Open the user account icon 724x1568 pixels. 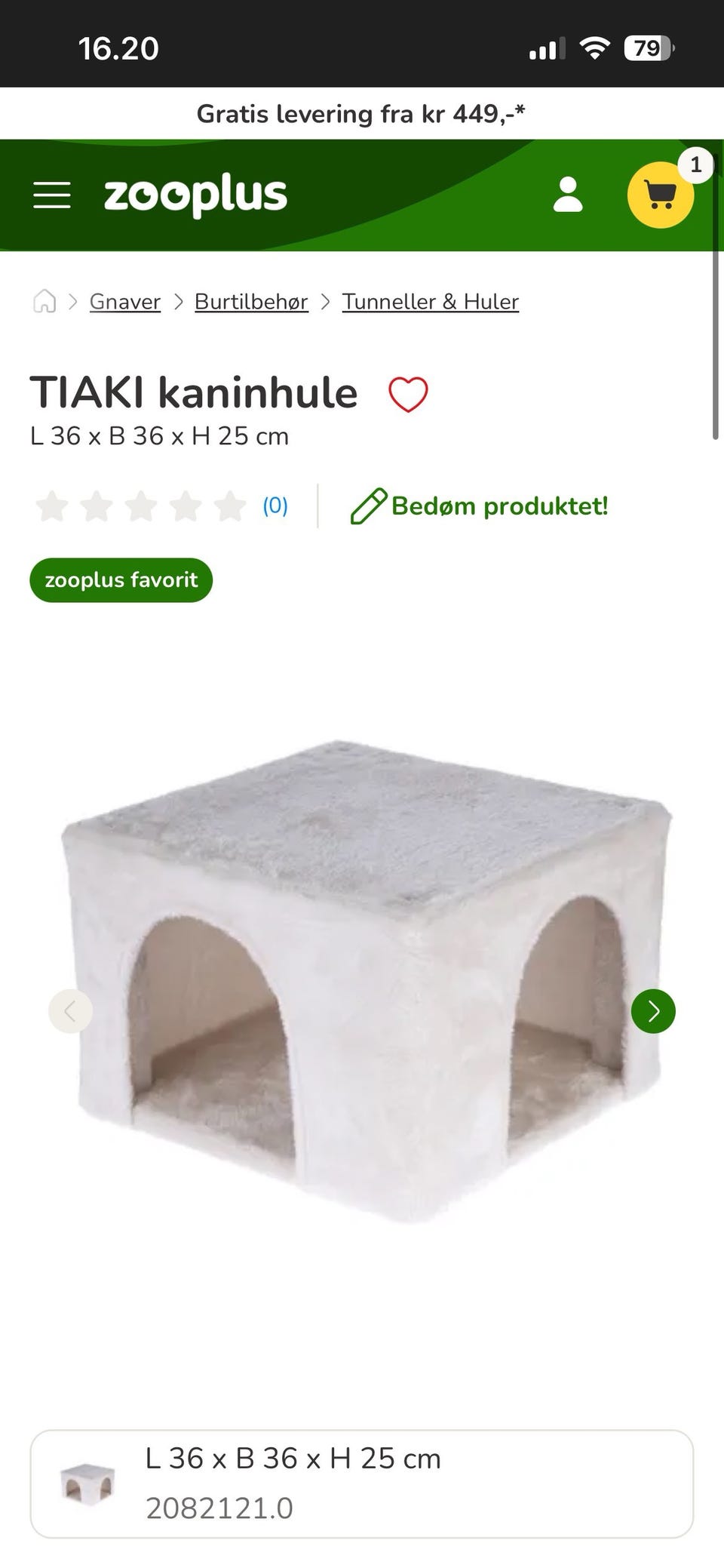(568, 195)
